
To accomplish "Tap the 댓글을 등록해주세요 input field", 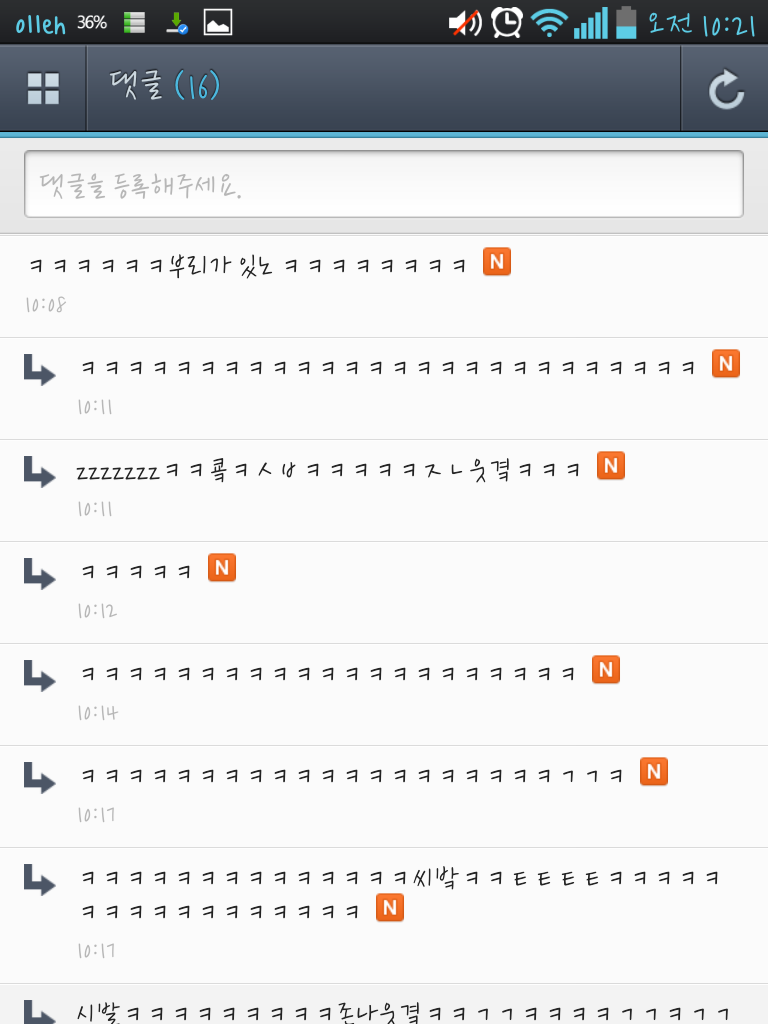I will [384, 184].
